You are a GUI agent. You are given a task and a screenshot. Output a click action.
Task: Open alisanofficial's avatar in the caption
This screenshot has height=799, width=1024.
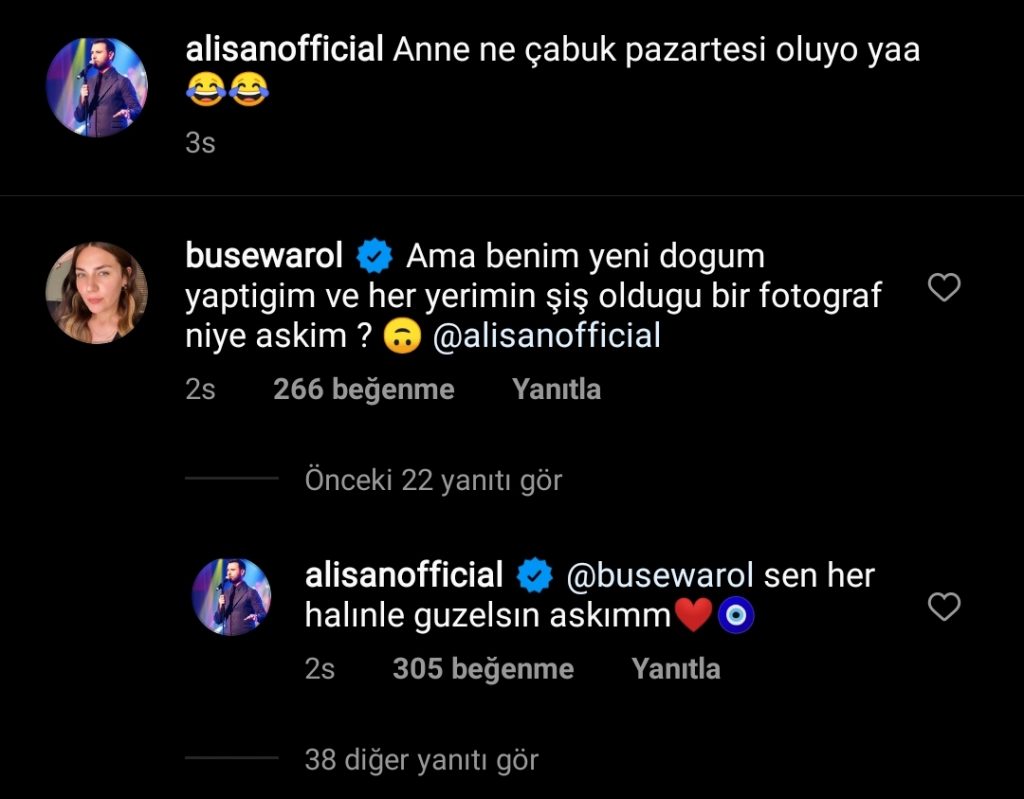click(97, 87)
